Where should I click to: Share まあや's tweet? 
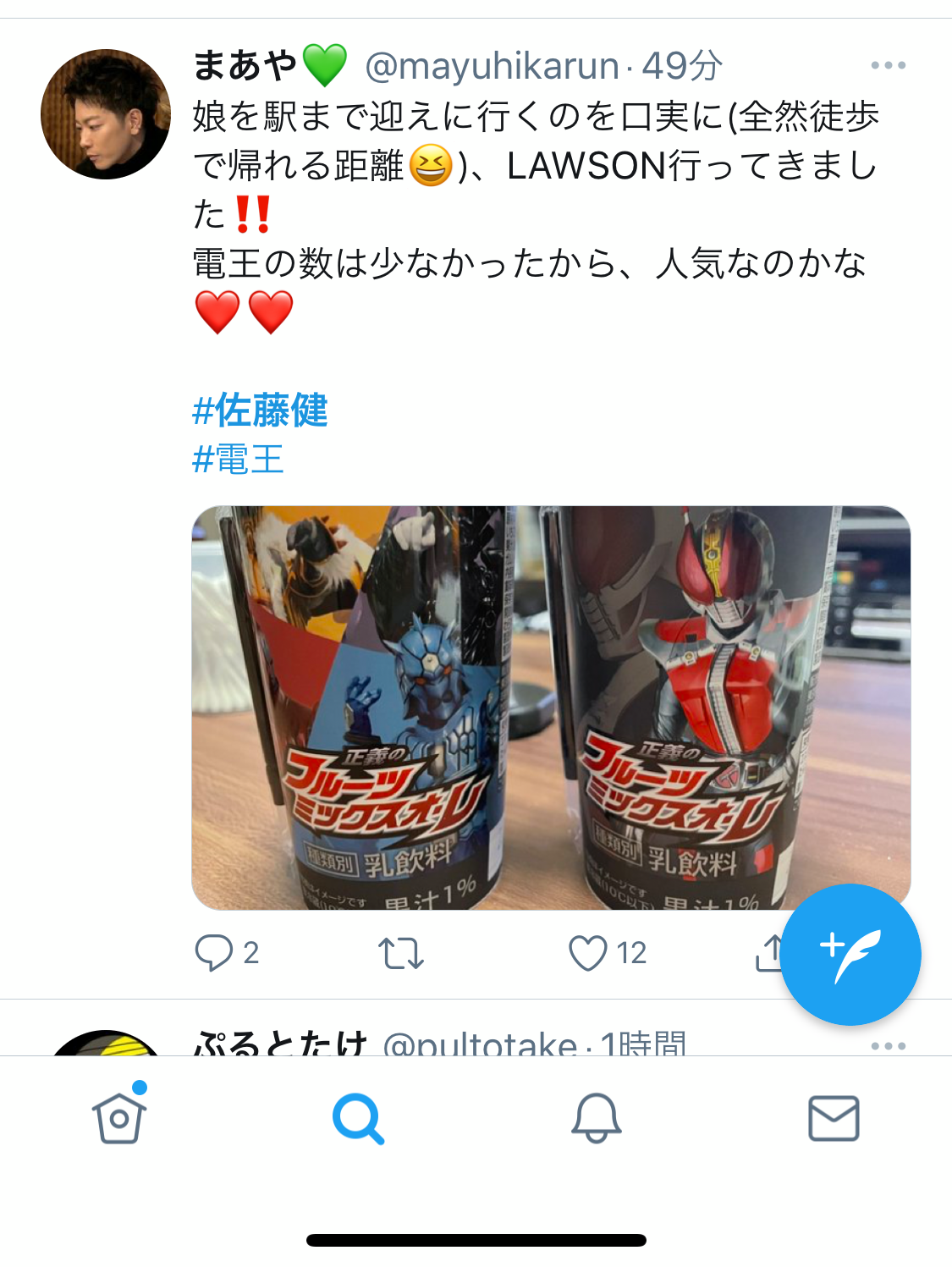[x=767, y=953]
